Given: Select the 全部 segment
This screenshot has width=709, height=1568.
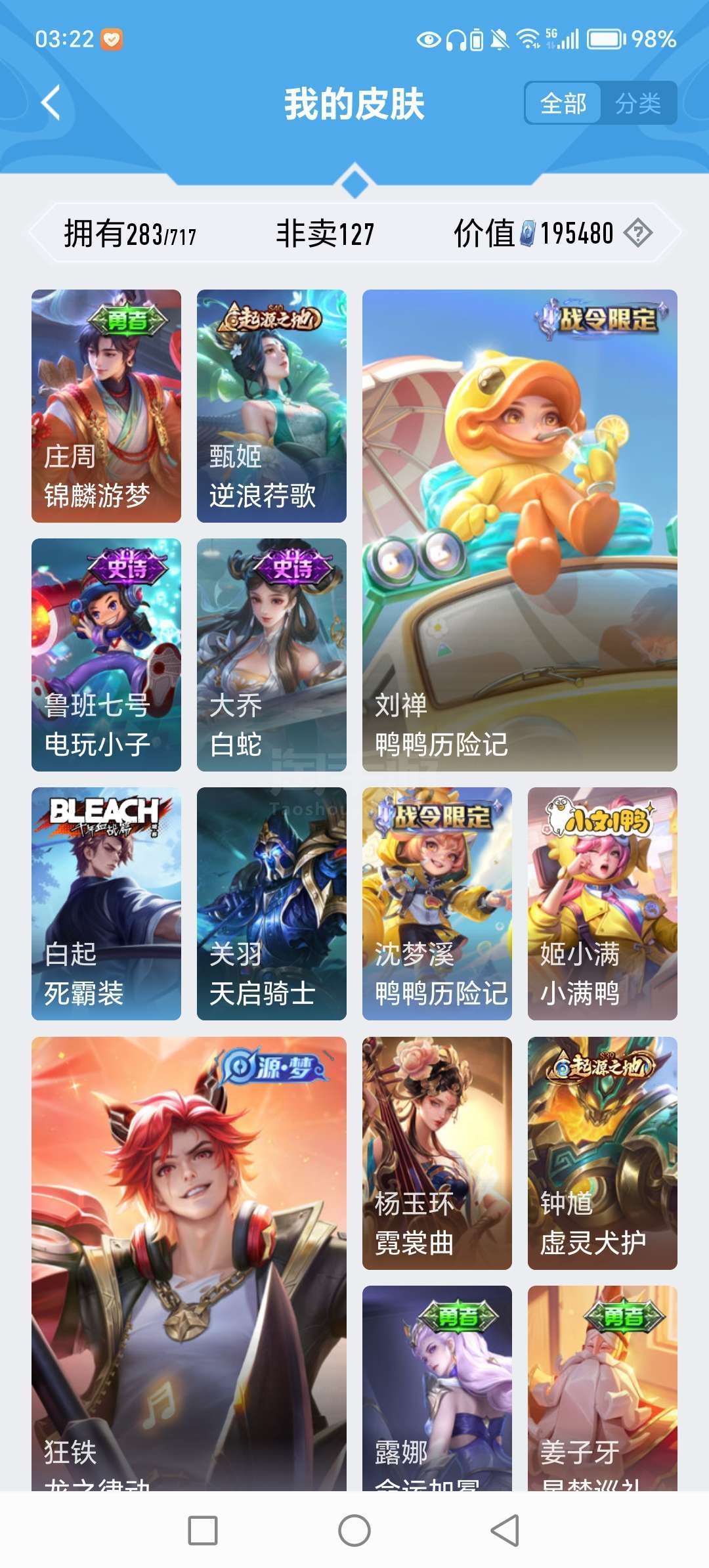Looking at the screenshot, I should point(563,103).
